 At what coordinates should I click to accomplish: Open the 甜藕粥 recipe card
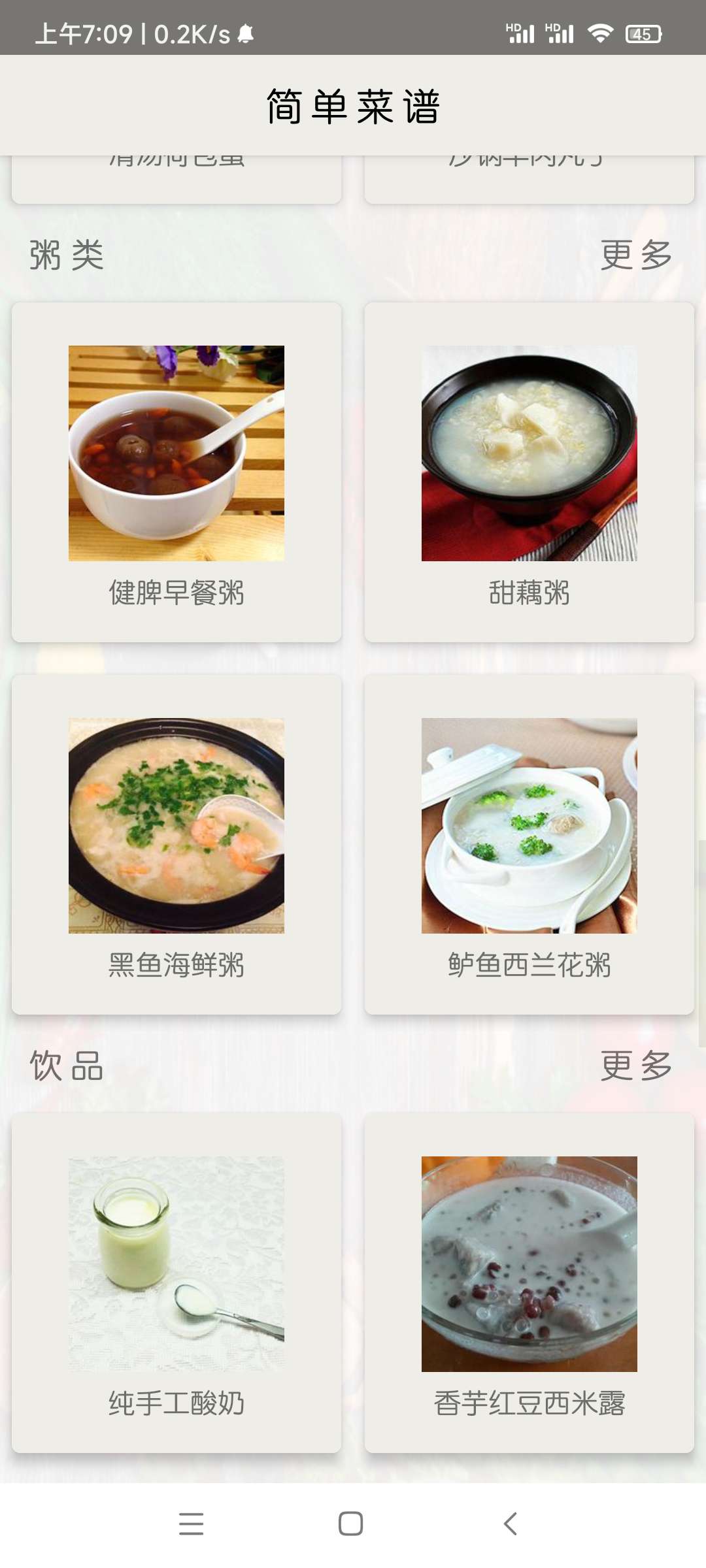click(x=529, y=472)
